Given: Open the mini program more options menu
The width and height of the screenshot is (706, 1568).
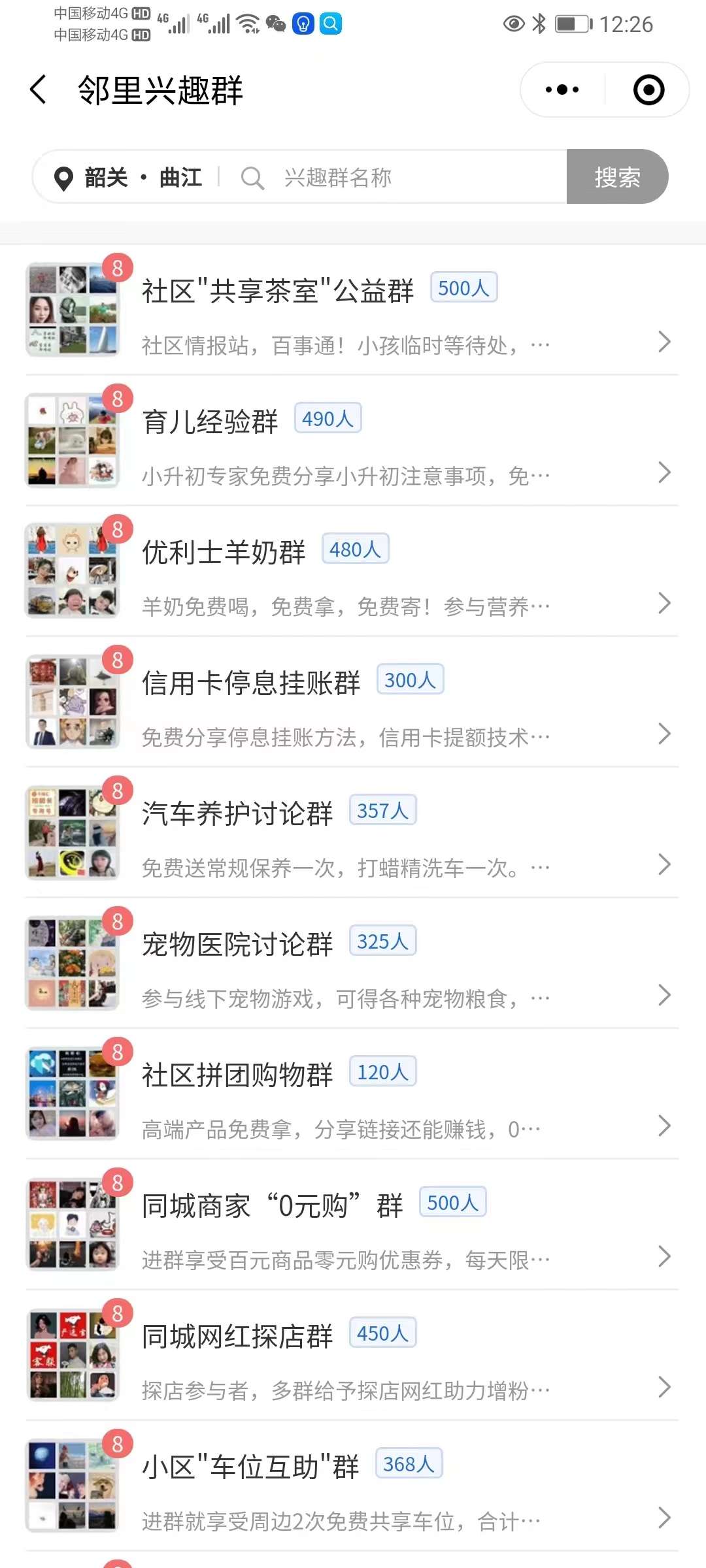Looking at the screenshot, I should pos(562,90).
